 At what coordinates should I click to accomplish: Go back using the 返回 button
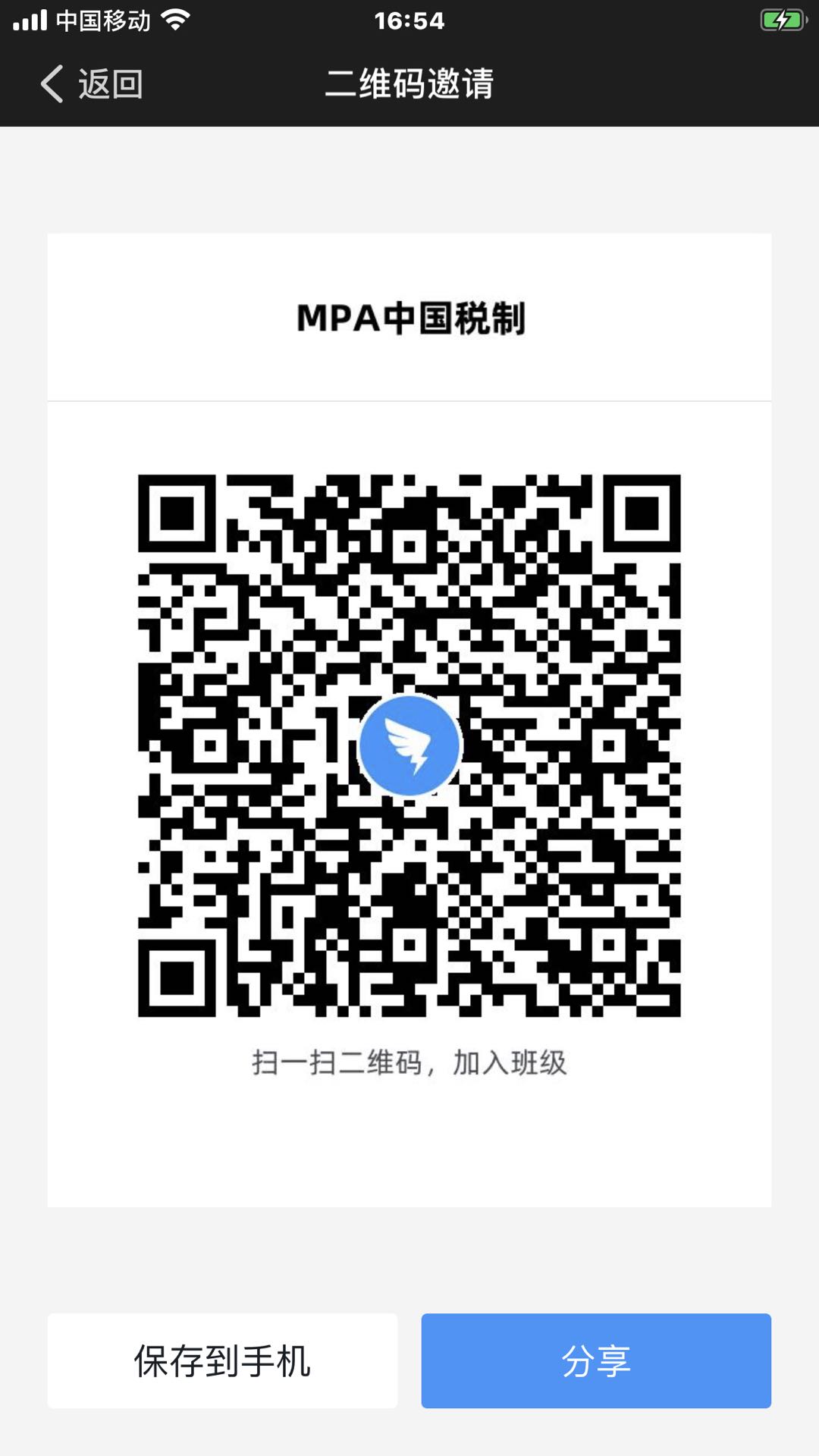pos(92,83)
